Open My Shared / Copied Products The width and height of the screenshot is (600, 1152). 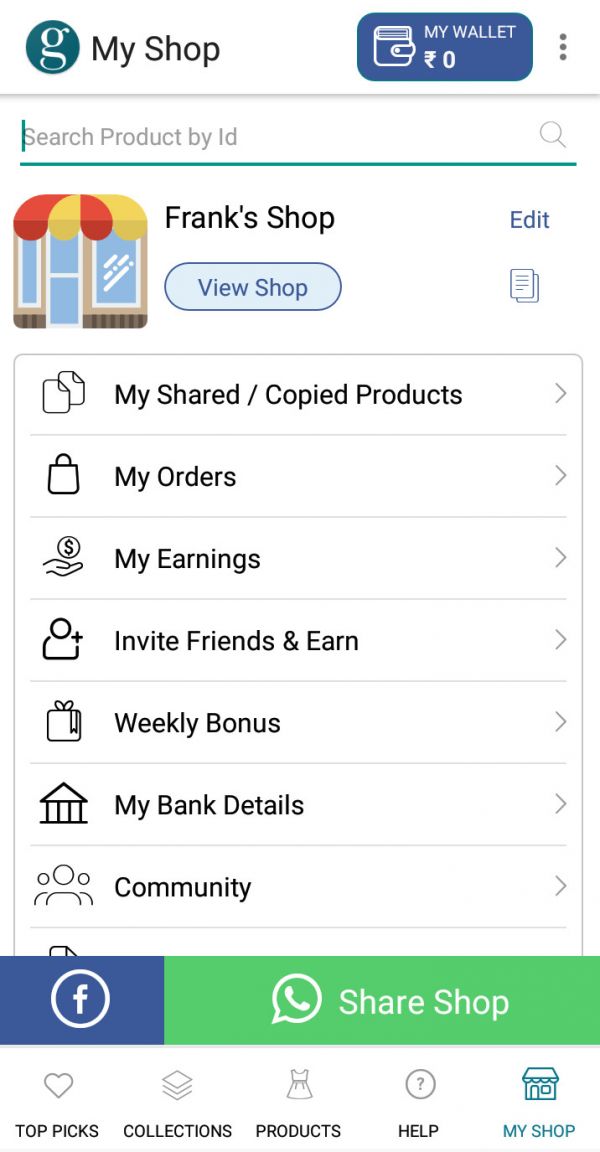tap(298, 394)
